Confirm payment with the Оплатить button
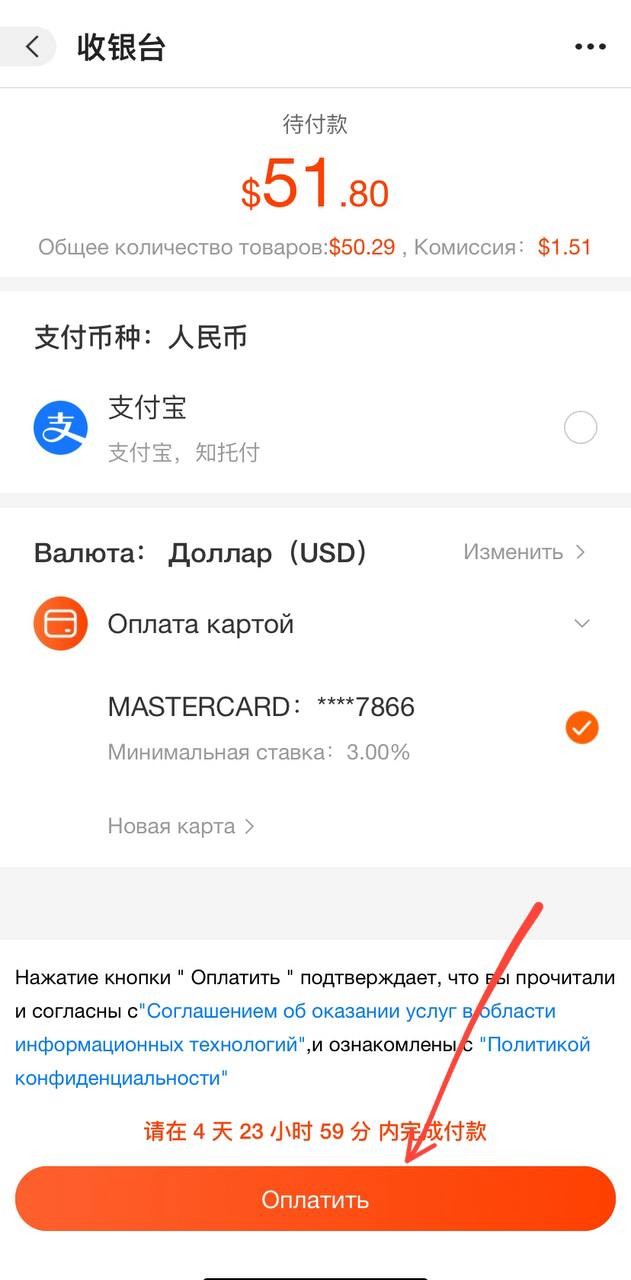Image resolution: width=631 pixels, height=1280 pixels. pyautogui.click(x=315, y=1199)
